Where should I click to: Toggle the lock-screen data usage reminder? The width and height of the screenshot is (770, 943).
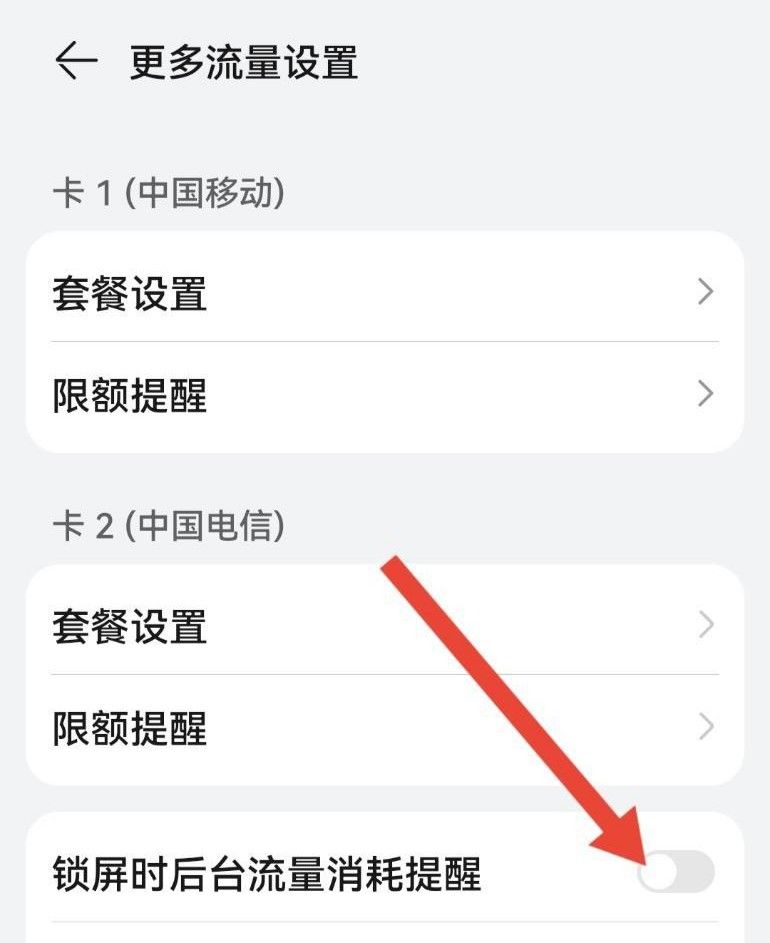[x=678, y=874]
